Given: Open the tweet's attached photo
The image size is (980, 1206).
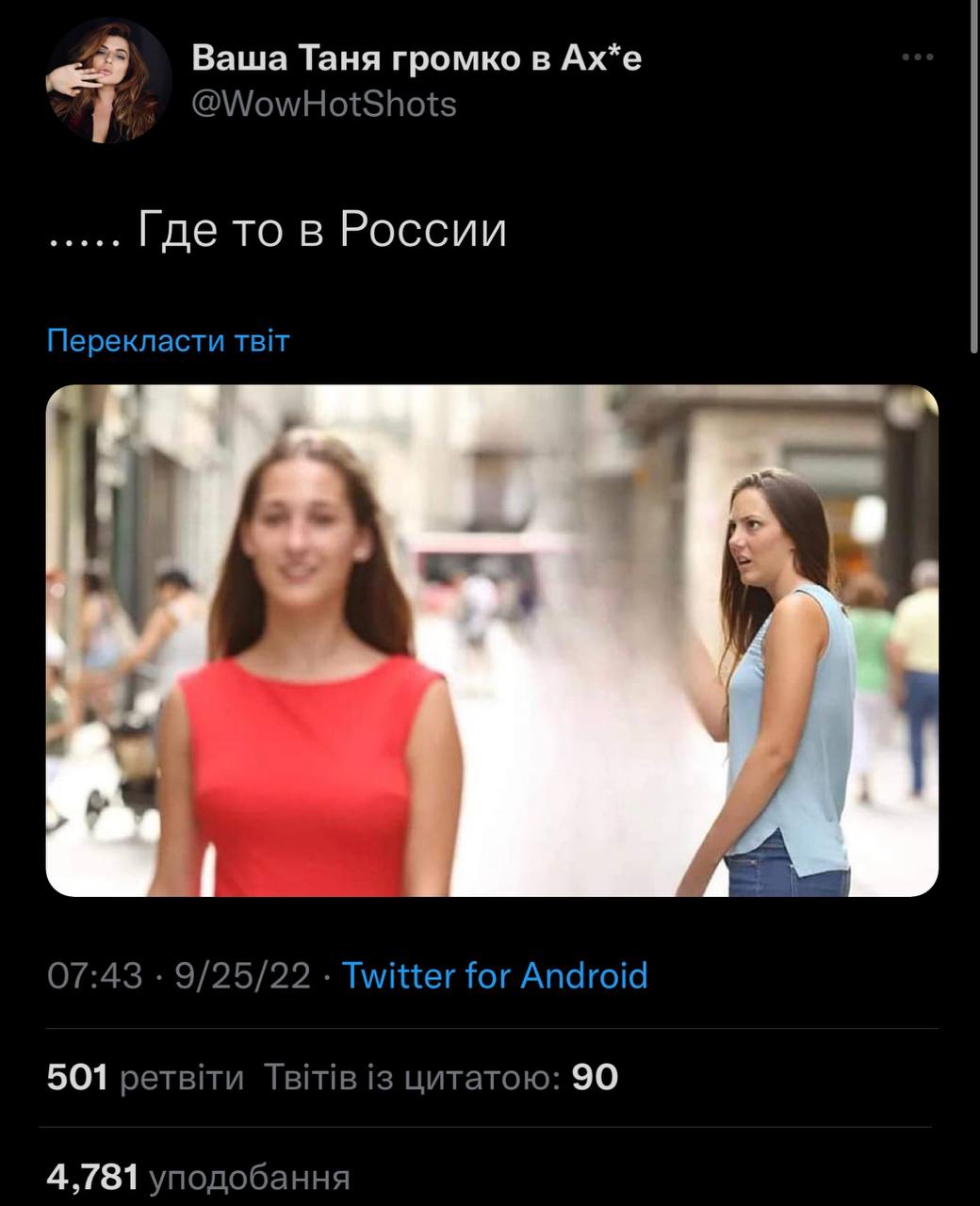Looking at the screenshot, I should 492,641.
